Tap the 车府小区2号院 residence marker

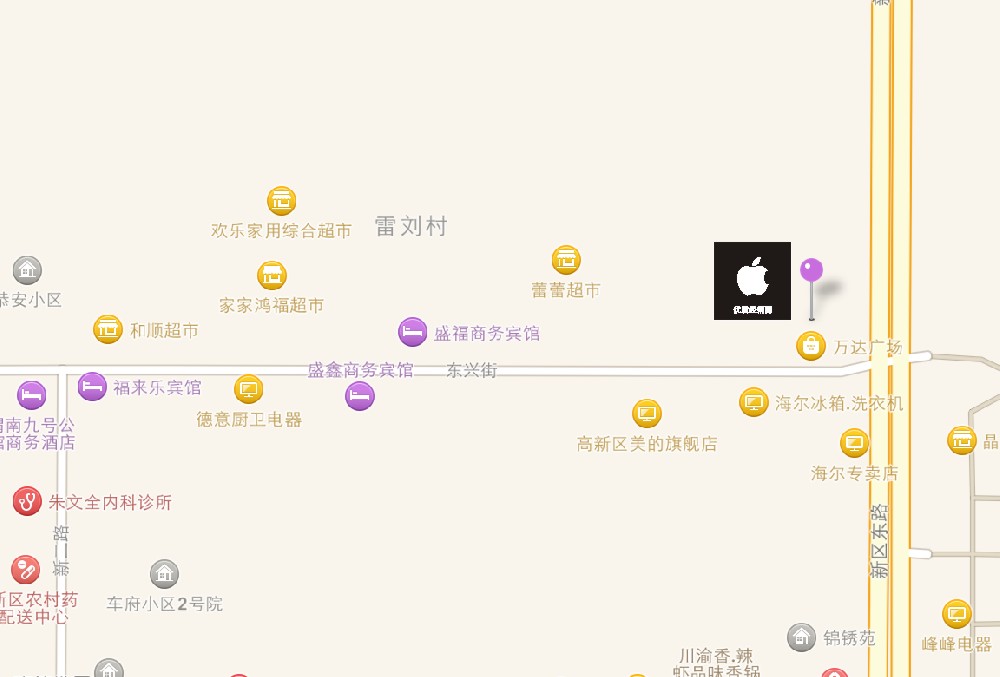[164, 574]
